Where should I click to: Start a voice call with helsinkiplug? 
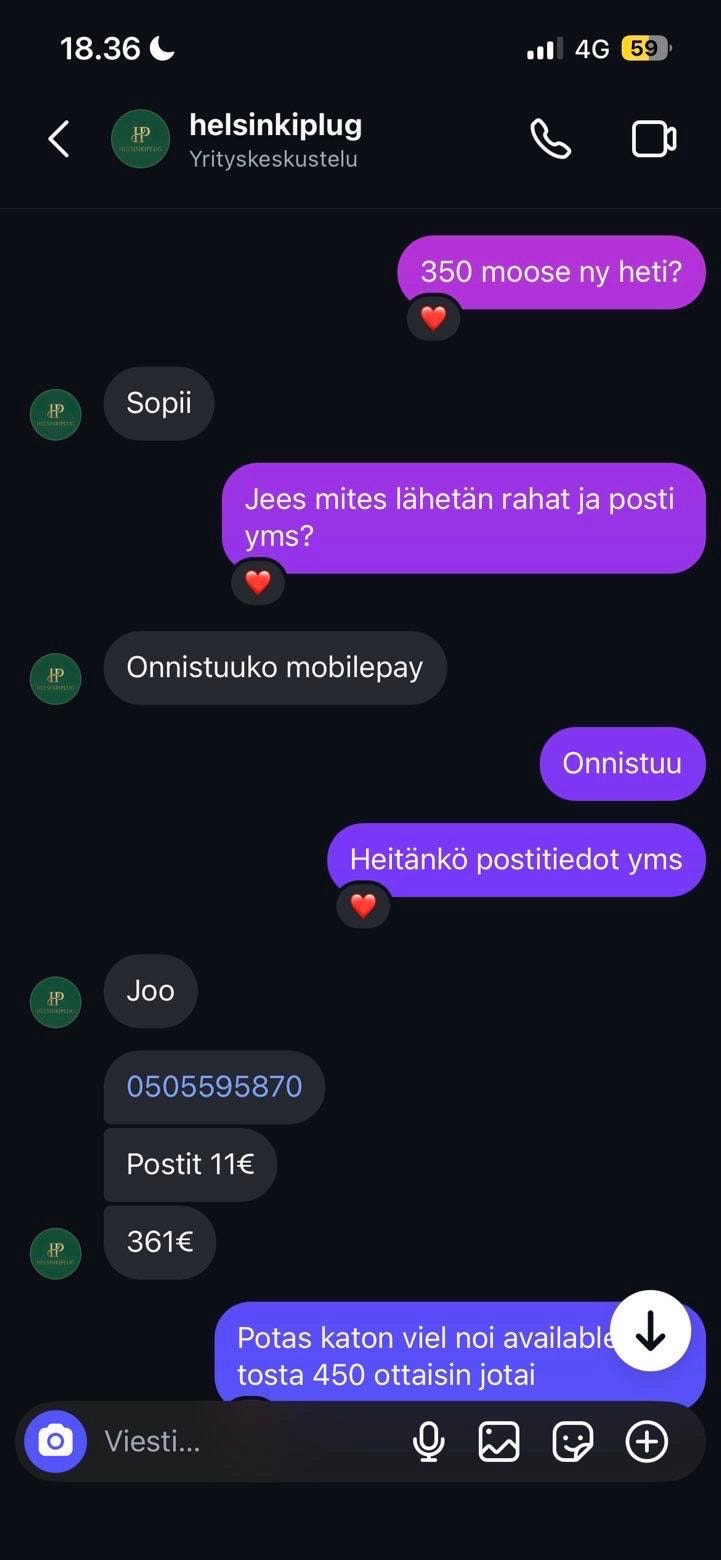pos(550,139)
